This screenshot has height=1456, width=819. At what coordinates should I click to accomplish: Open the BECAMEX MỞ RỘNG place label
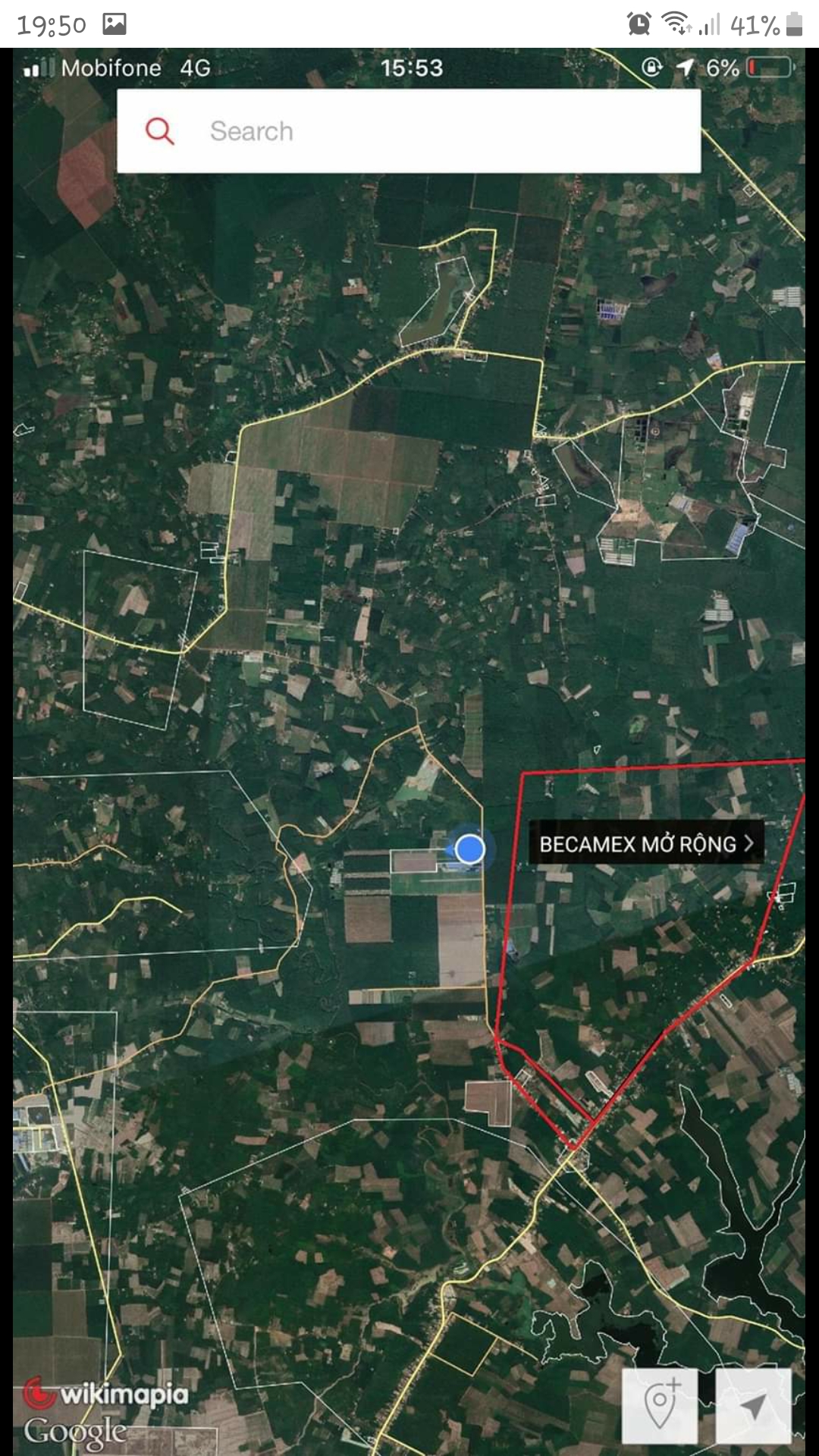tap(645, 843)
